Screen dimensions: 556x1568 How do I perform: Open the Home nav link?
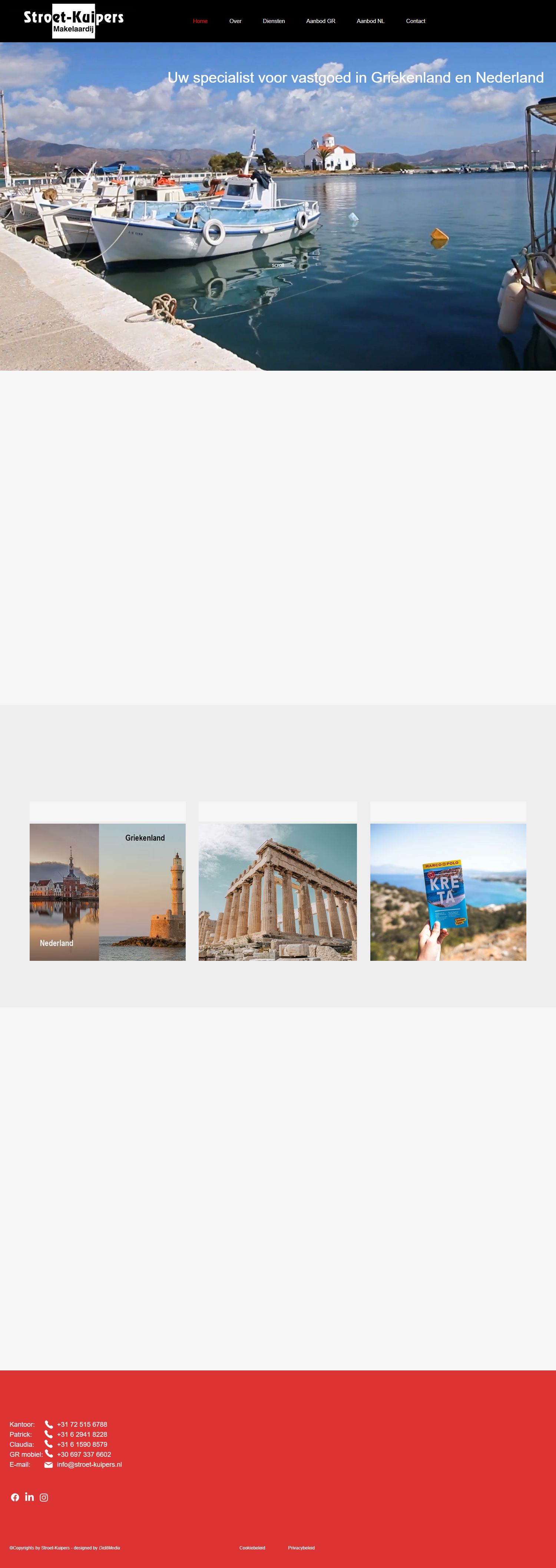click(201, 21)
